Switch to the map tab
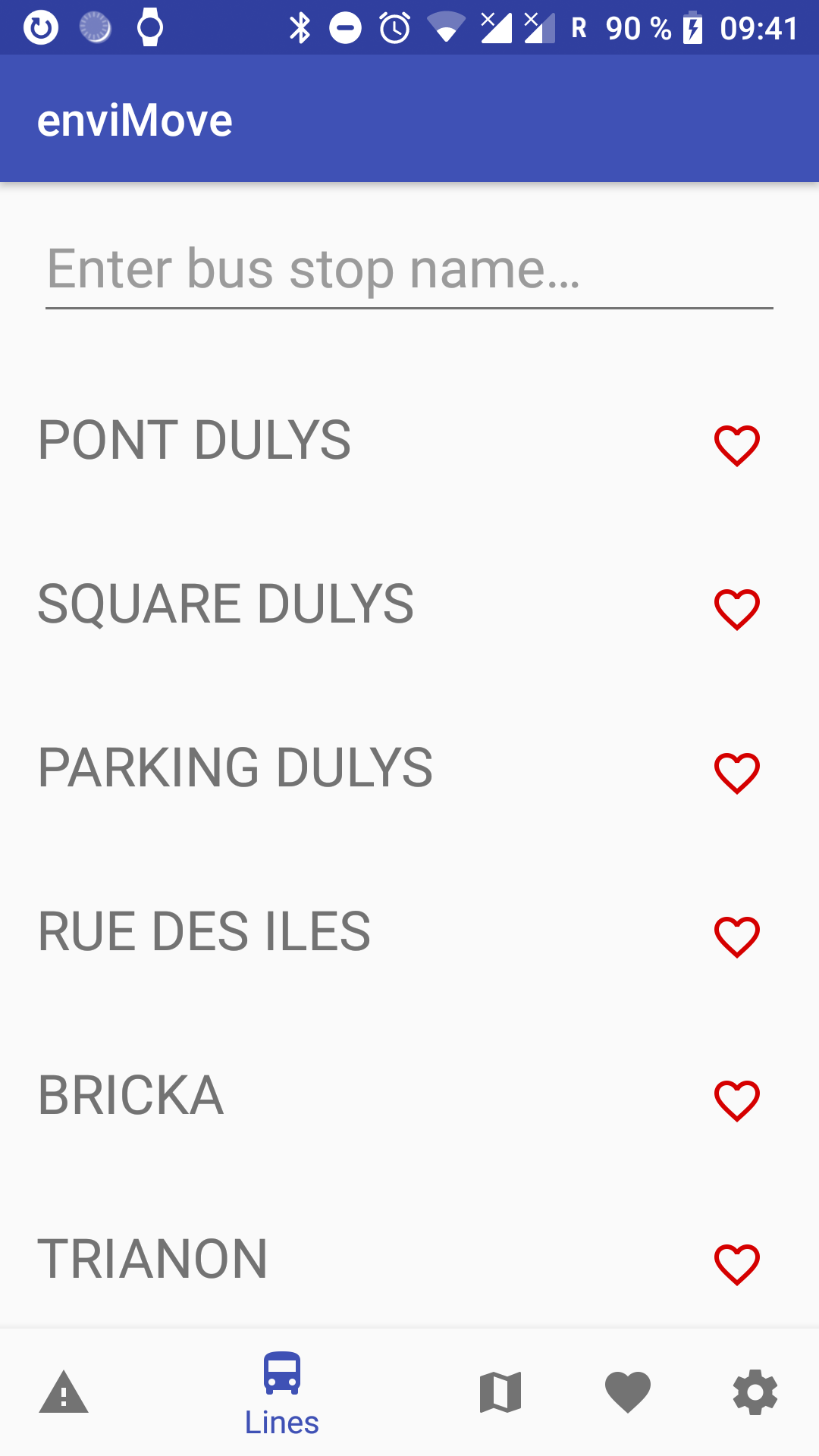This screenshot has width=819, height=1456. tap(500, 1392)
